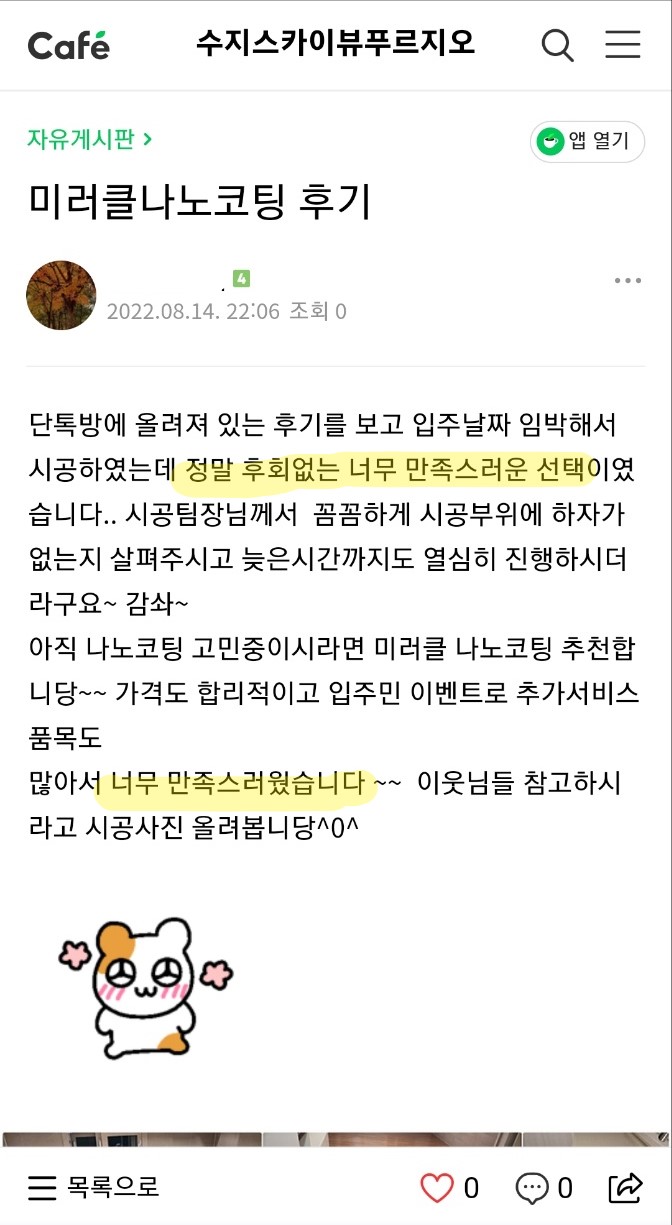Open the post's three-dot options menu
The image size is (672, 1225).
pyautogui.click(x=627, y=281)
